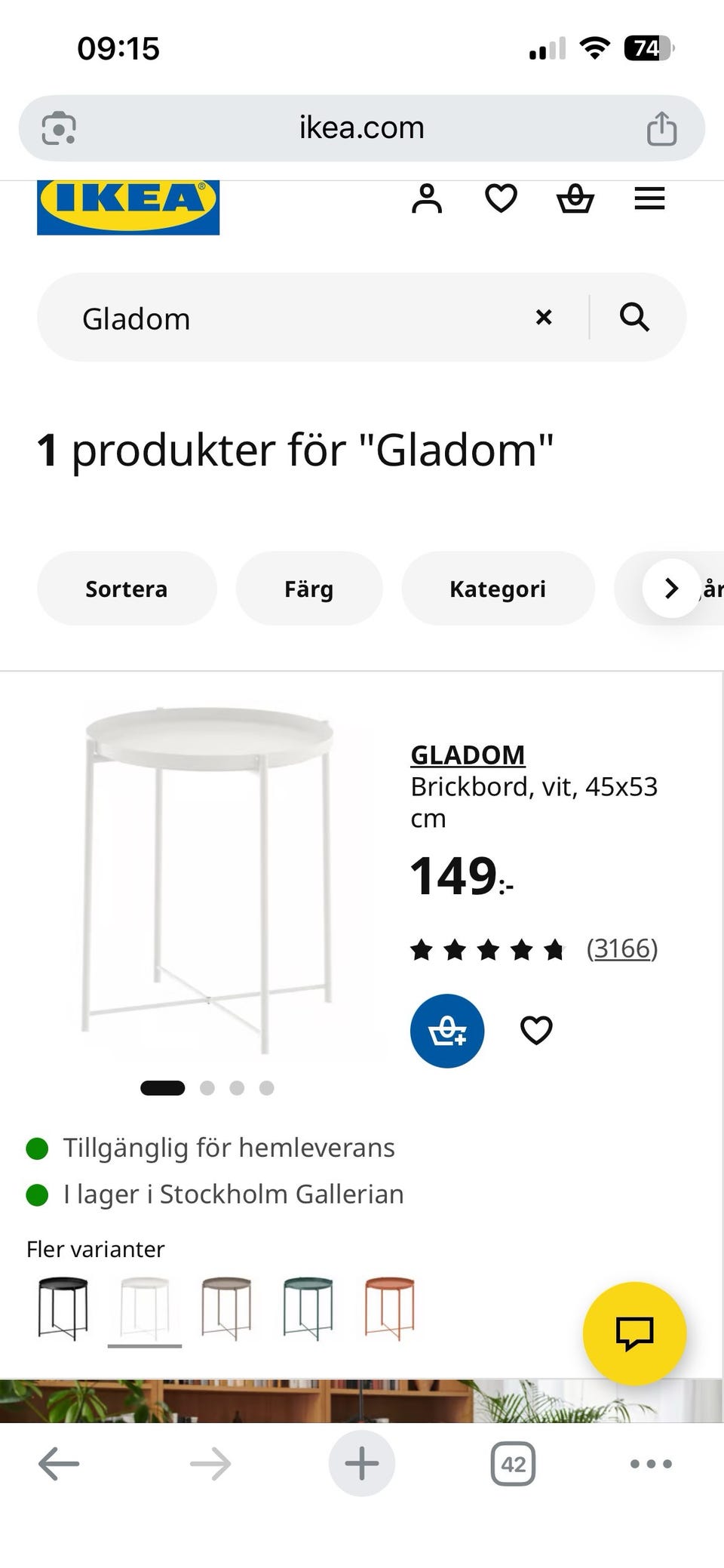
Task: Select the second carousel dot indicator
Action: click(x=208, y=1087)
